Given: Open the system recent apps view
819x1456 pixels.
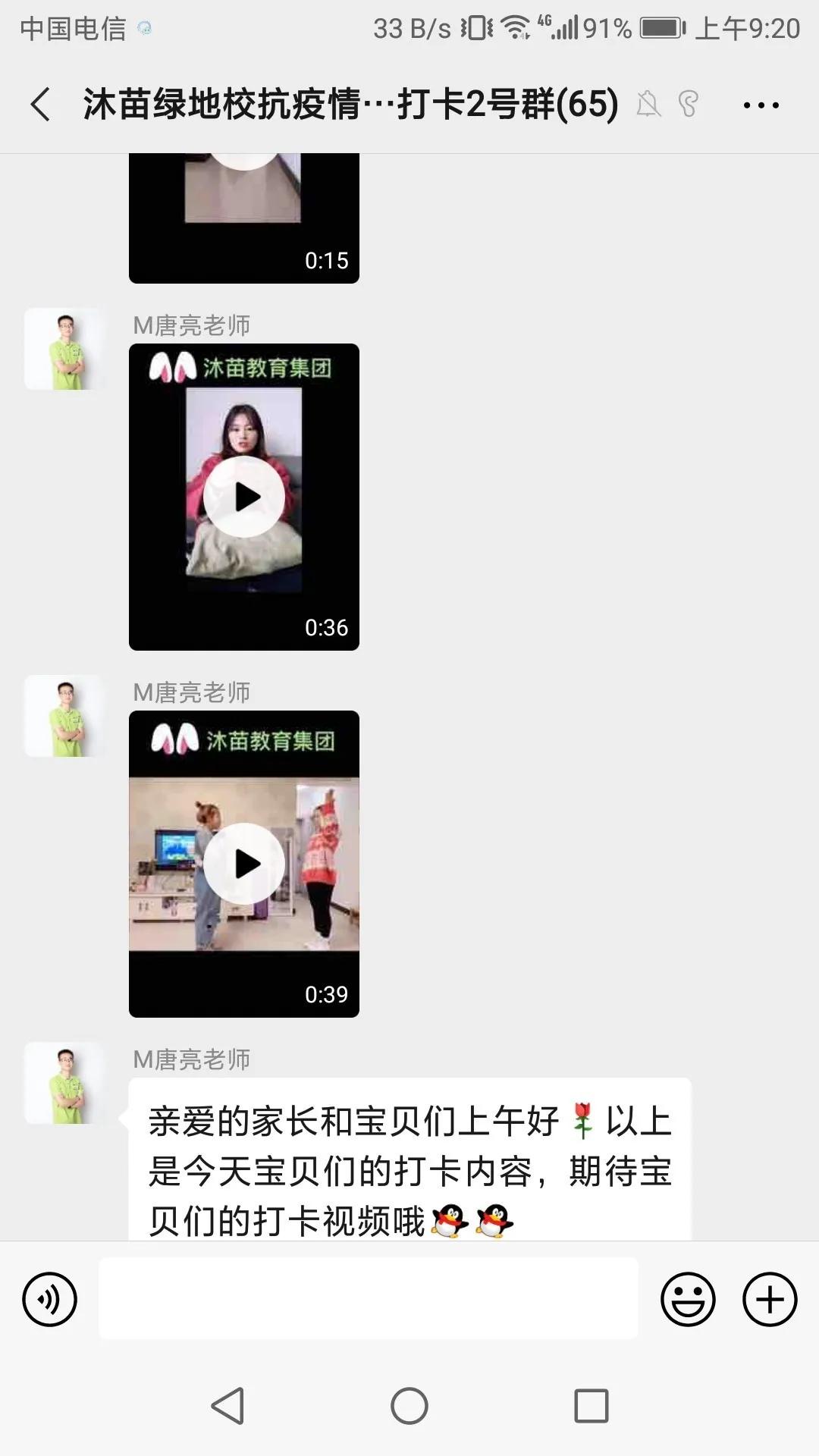Looking at the screenshot, I should point(591,1406).
